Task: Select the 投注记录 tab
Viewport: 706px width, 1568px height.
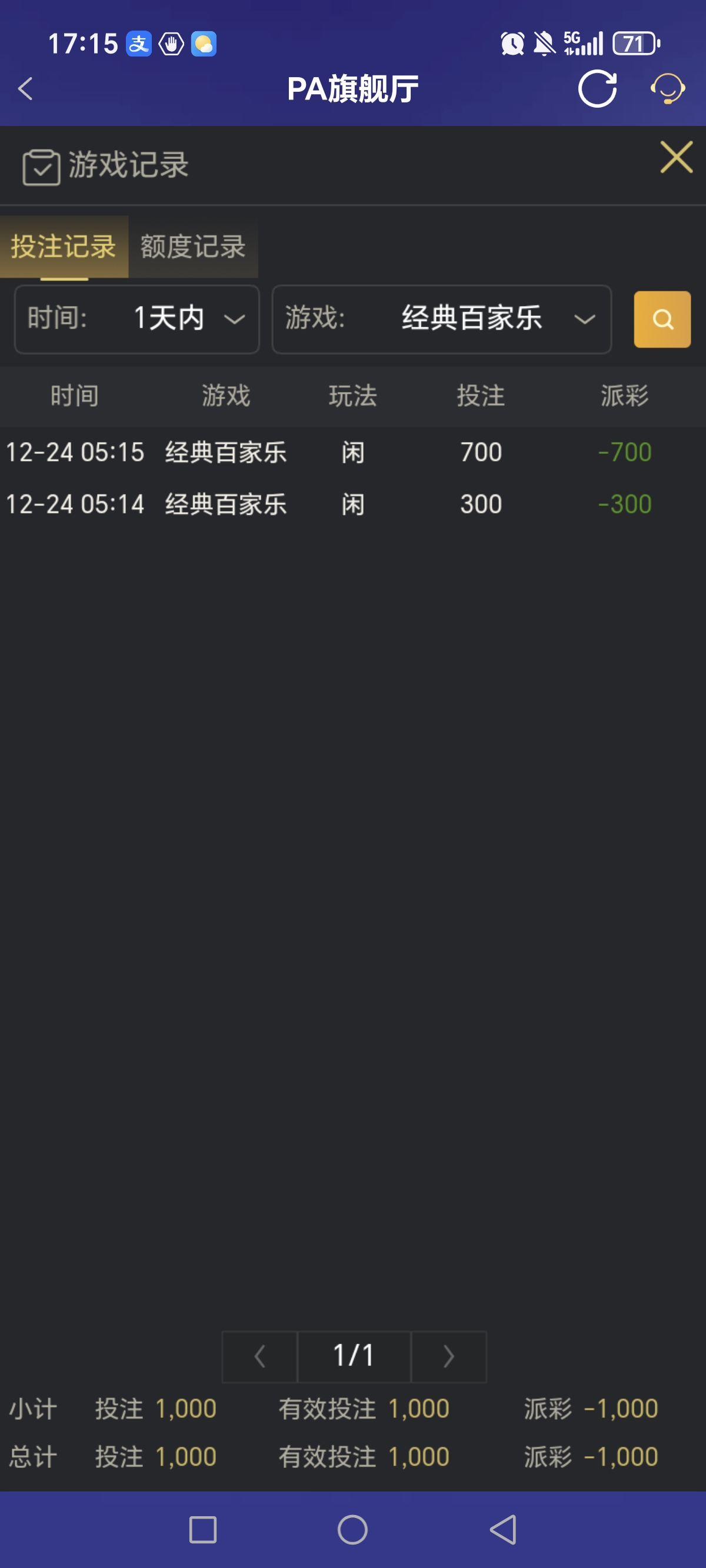Action: pos(64,248)
